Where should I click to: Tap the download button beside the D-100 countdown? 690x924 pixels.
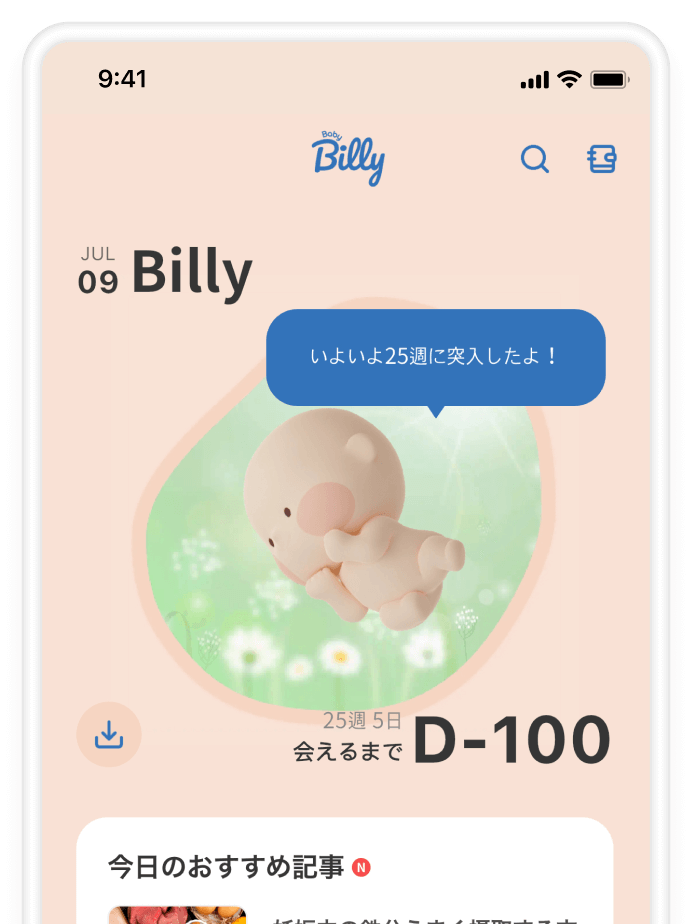109,735
